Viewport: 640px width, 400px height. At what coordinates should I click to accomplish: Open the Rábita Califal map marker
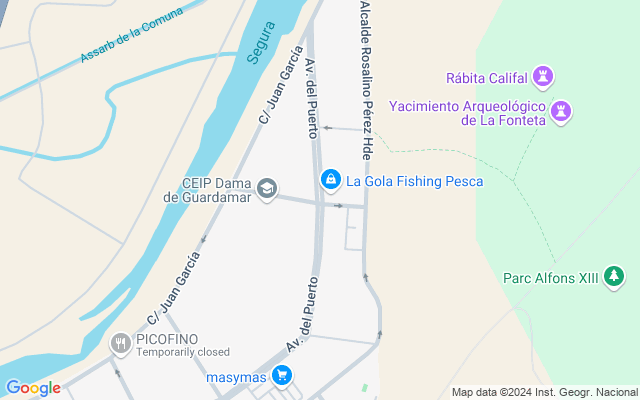[x=543, y=76]
